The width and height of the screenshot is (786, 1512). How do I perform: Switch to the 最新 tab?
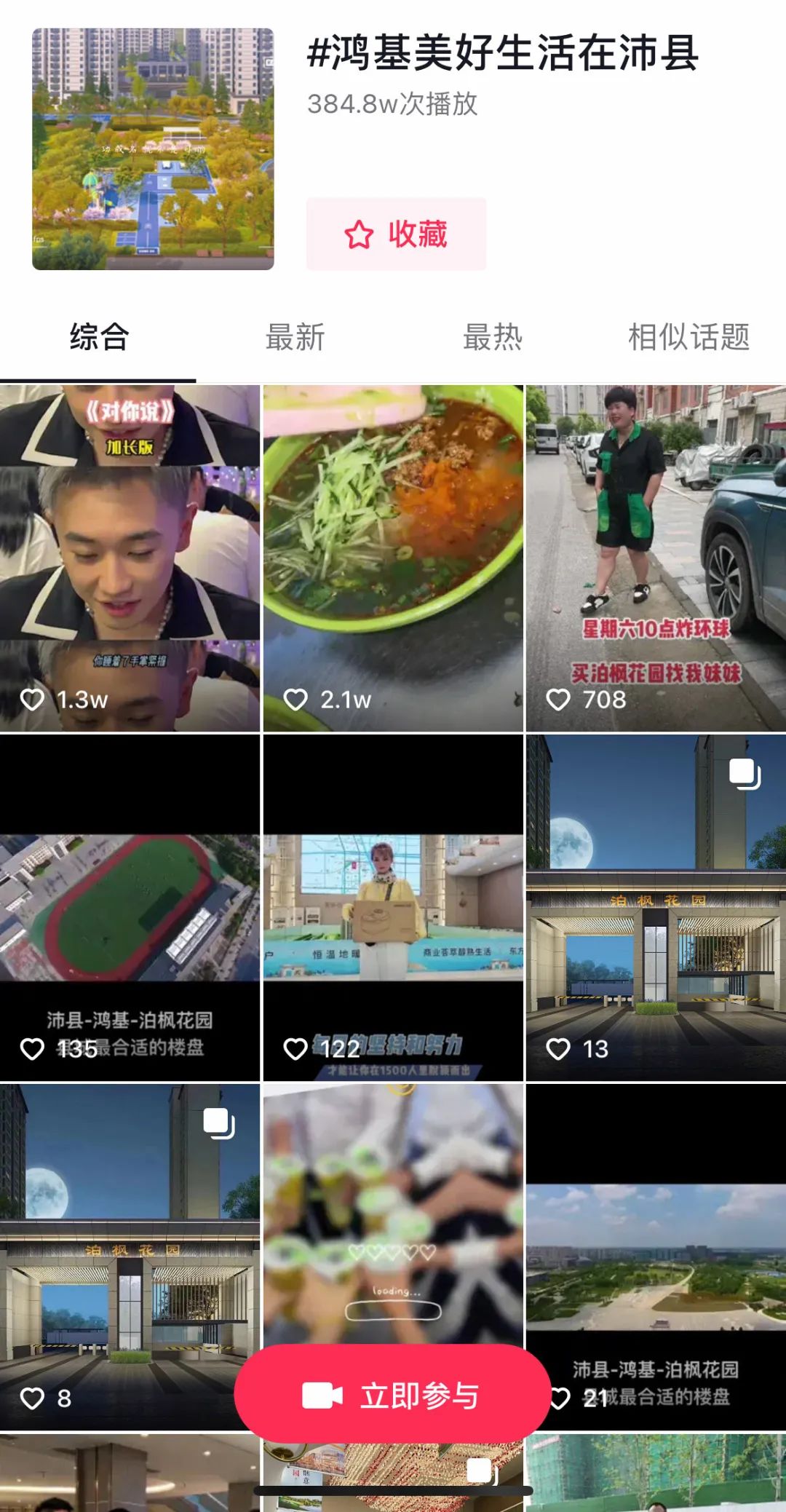tap(295, 338)
